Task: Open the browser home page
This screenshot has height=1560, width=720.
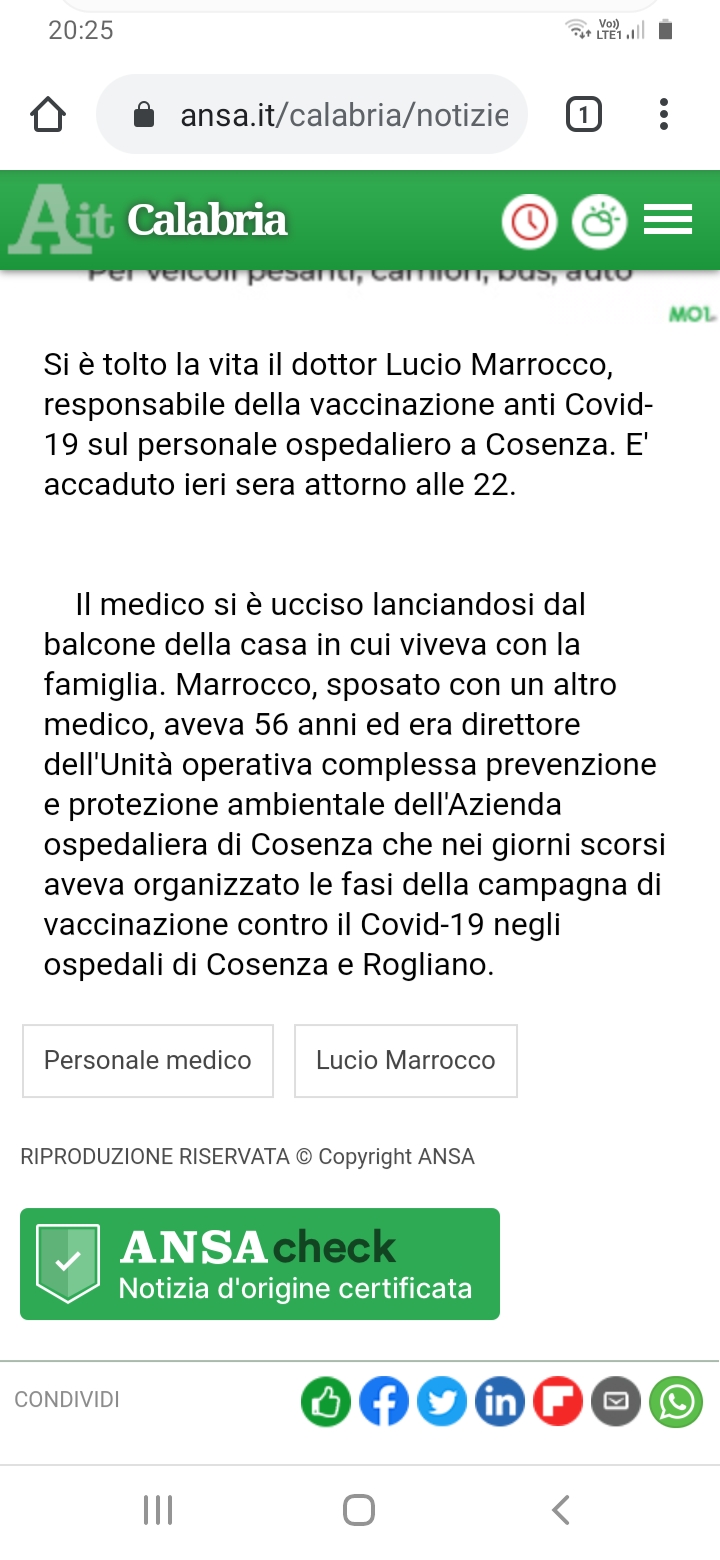Action: 48,115
